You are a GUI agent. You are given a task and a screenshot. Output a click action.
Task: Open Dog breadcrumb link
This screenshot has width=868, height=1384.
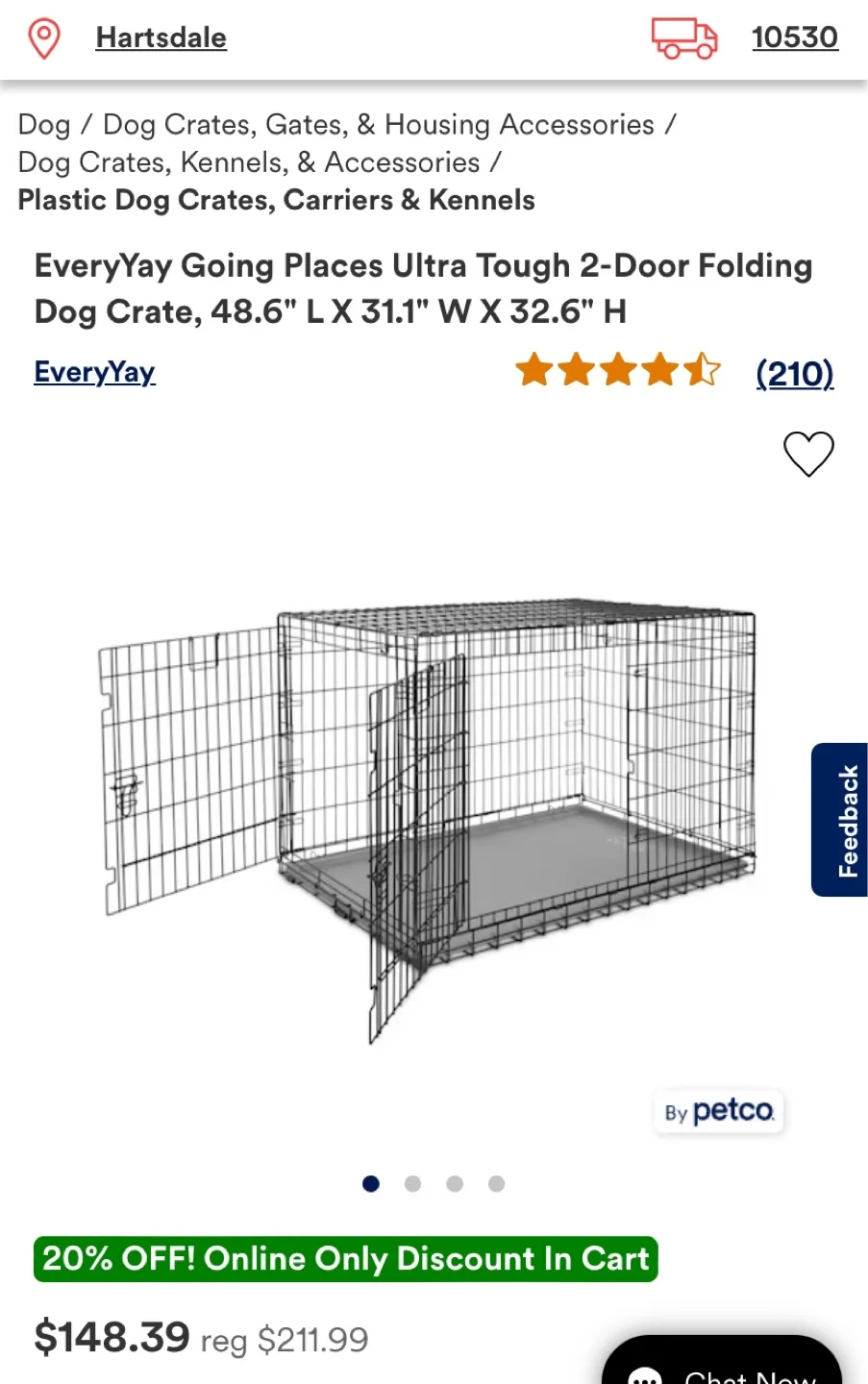pyautogui.click(x=44, y=125)
